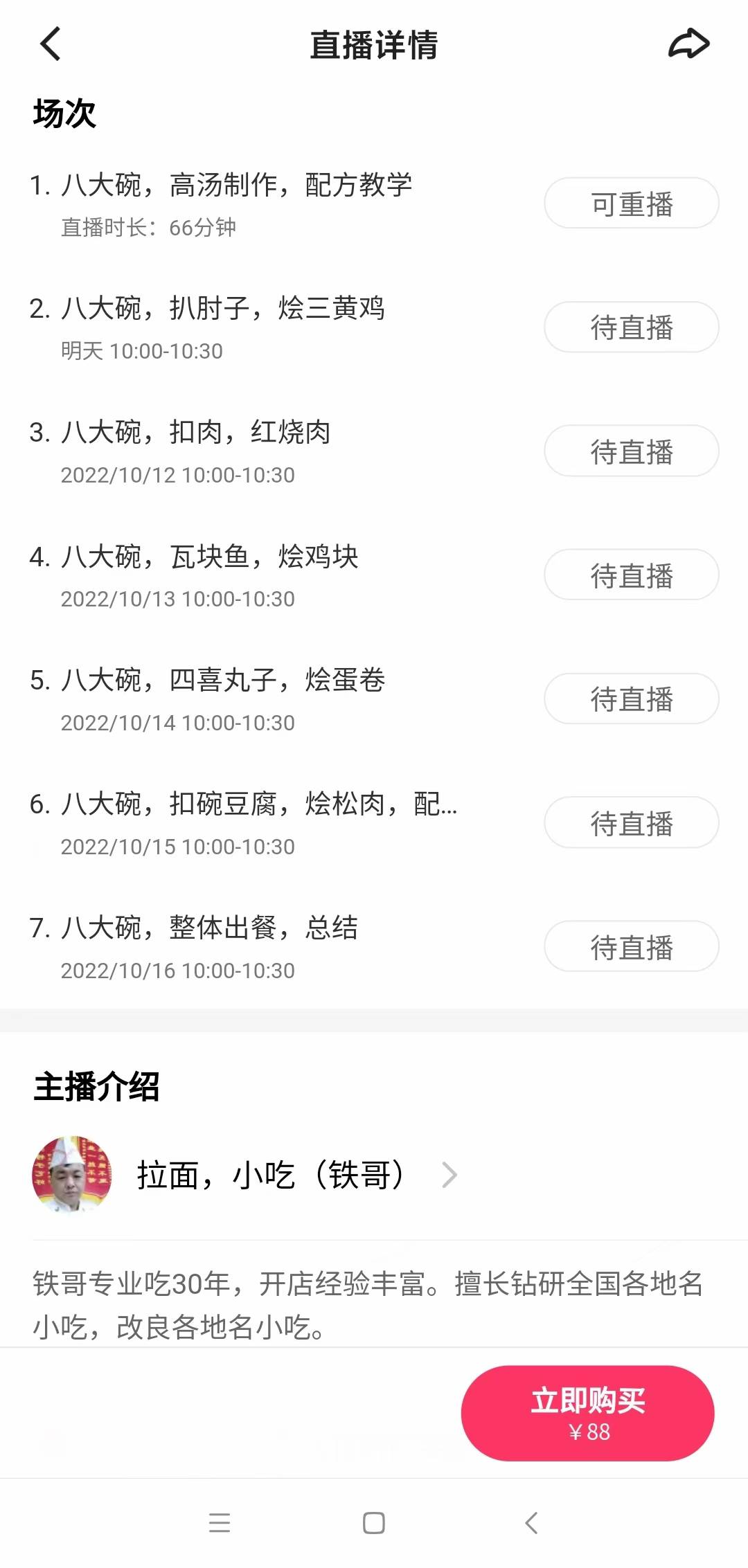Tap 待直播 next to 四喜丸子，烩蛋卷
The image size is (748, 1568).
tap(630, 699)
